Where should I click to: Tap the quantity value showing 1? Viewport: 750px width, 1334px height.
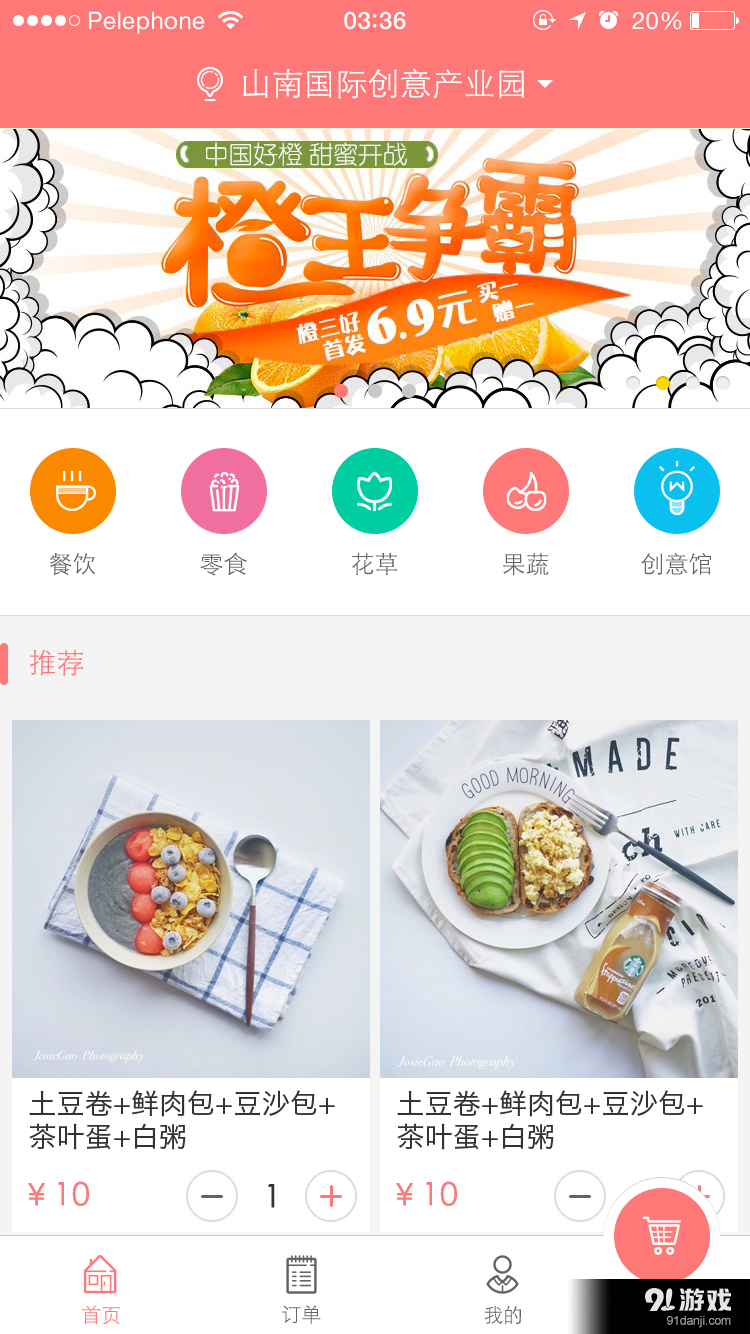point(271,1196)
